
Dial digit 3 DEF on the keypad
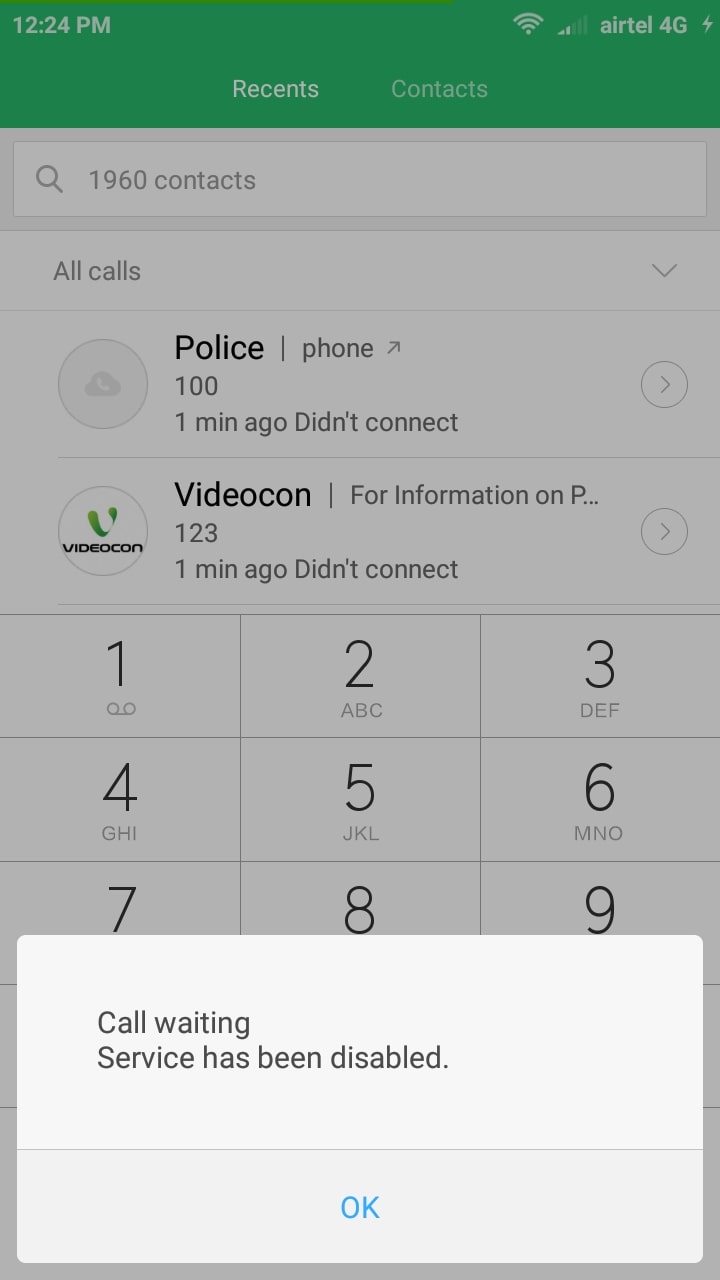[600, 677]
